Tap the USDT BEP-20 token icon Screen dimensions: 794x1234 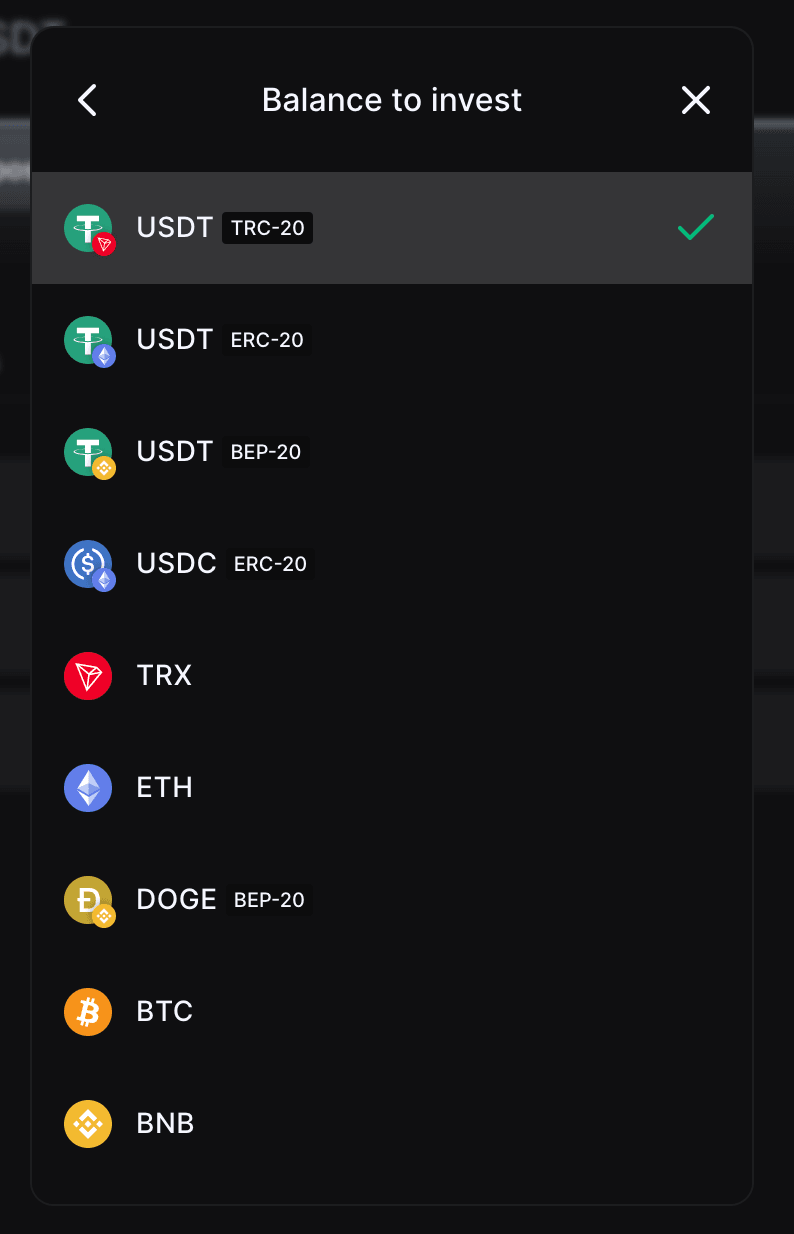[88, 451]
